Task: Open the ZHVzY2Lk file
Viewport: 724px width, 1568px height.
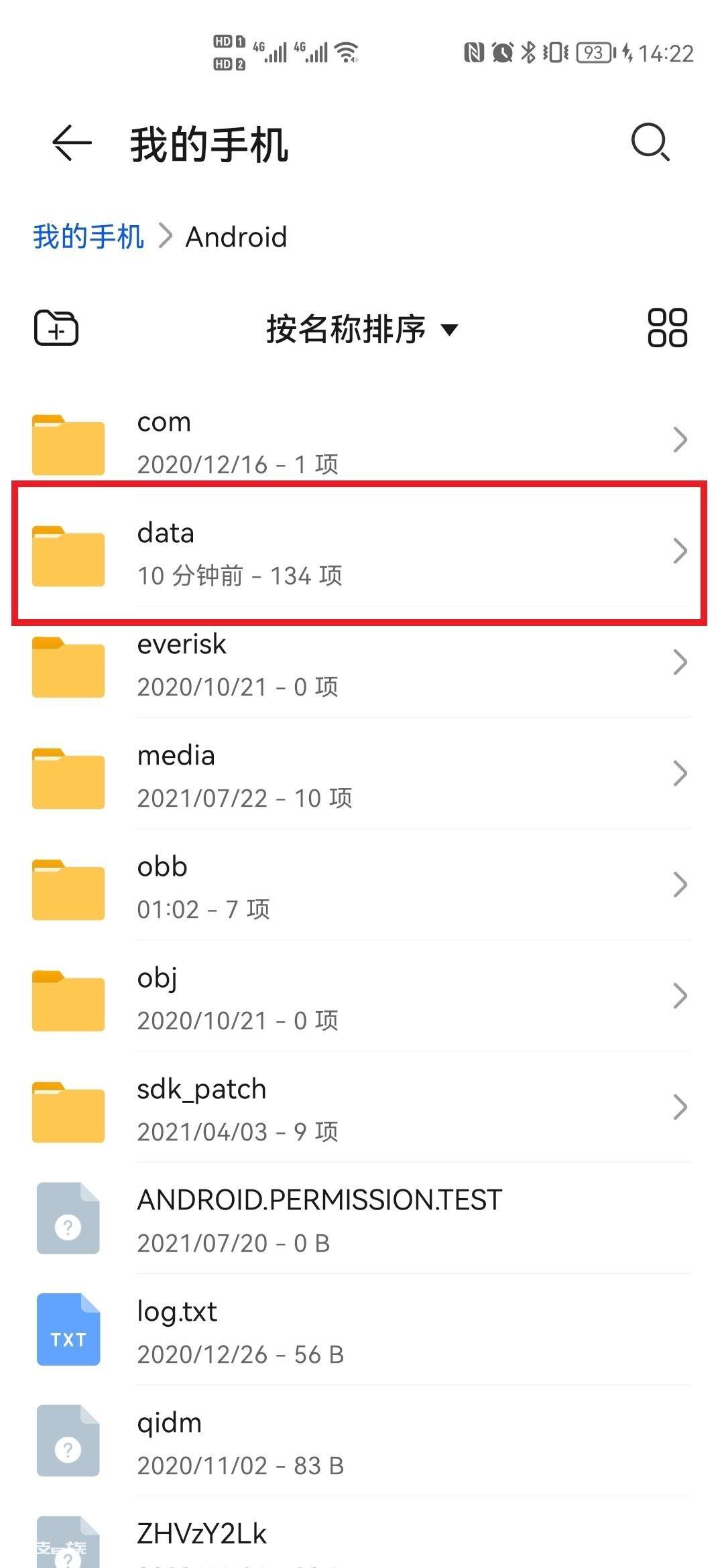Action: tap(362, 1533)
